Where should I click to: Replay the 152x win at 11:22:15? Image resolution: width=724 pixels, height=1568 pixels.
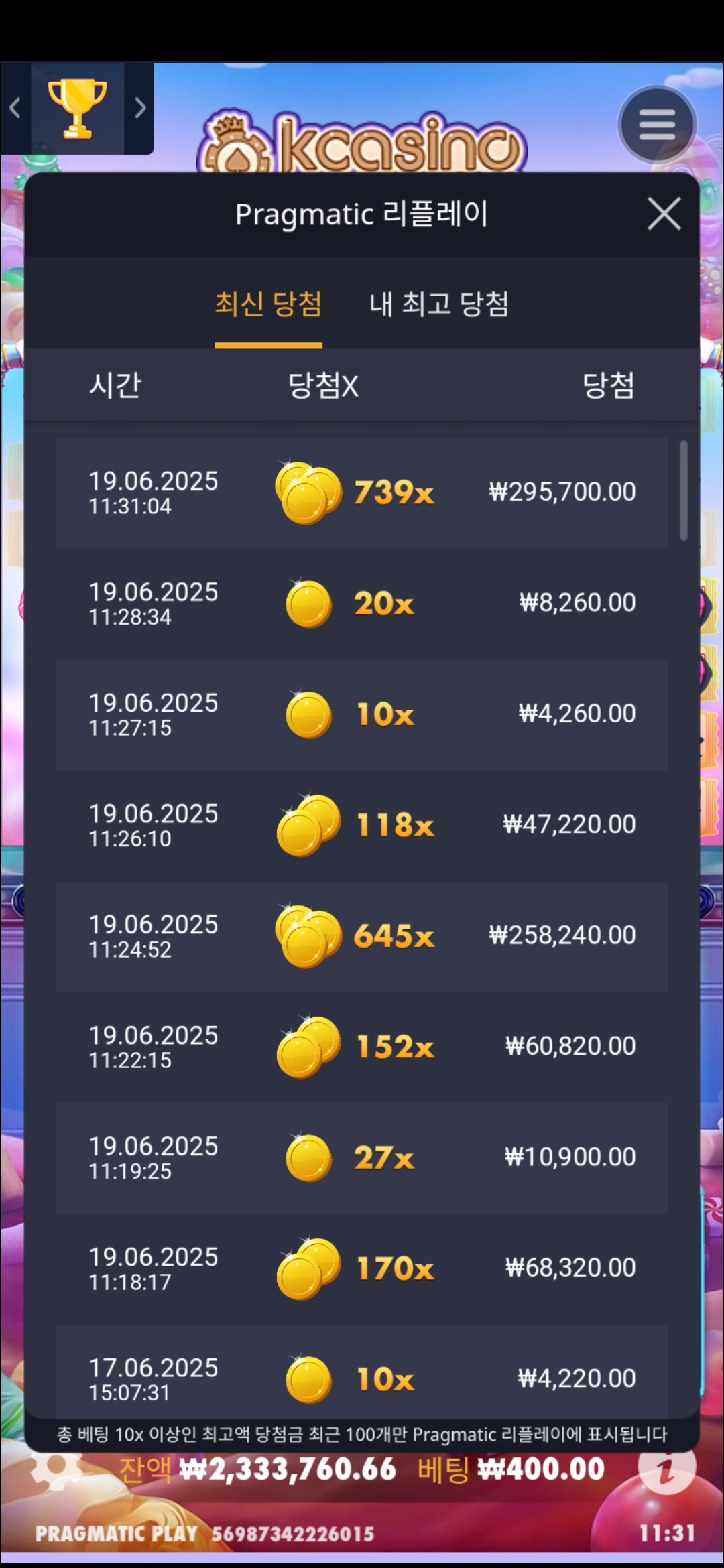[362, 1047]
